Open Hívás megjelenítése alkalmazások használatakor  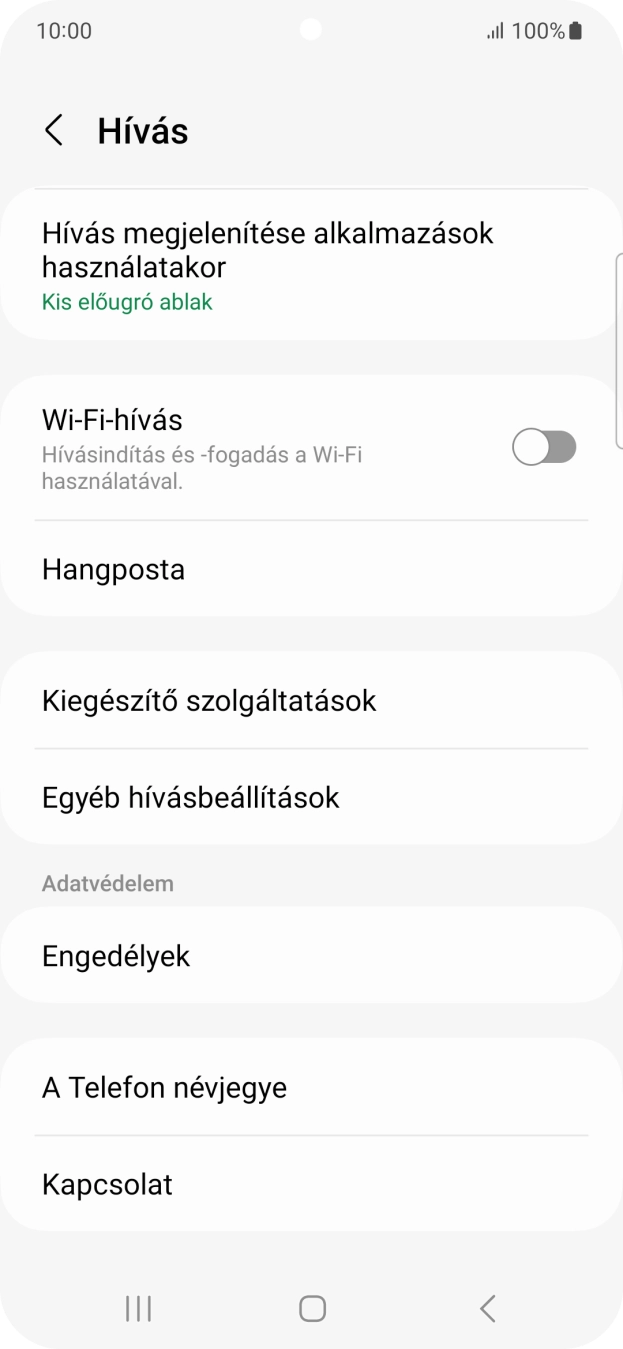point(310,265)
